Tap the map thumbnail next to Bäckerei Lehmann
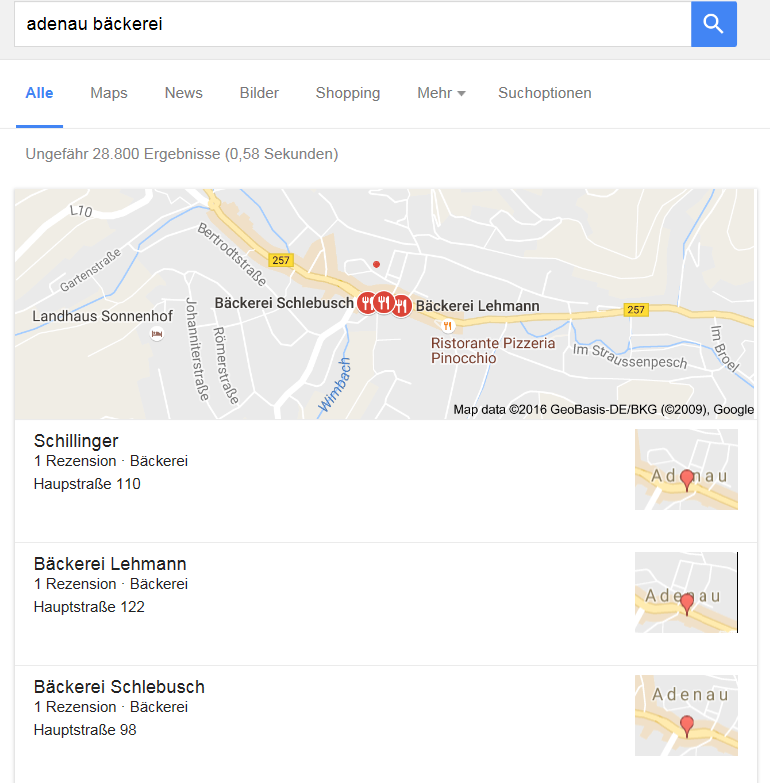Image resolution: width=770 pixels, height=783 pixels. point(686,592)
